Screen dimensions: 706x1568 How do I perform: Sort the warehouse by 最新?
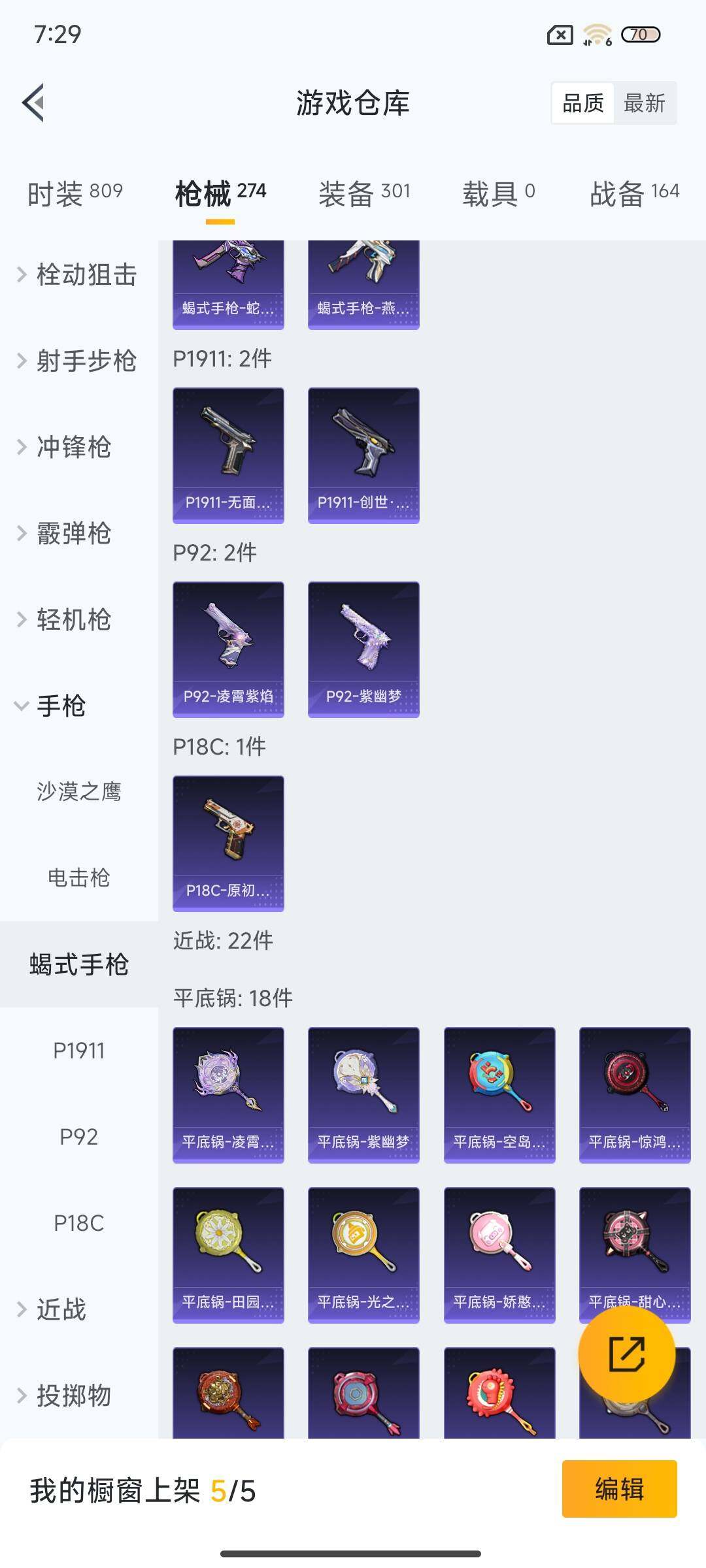click(644, 103)
